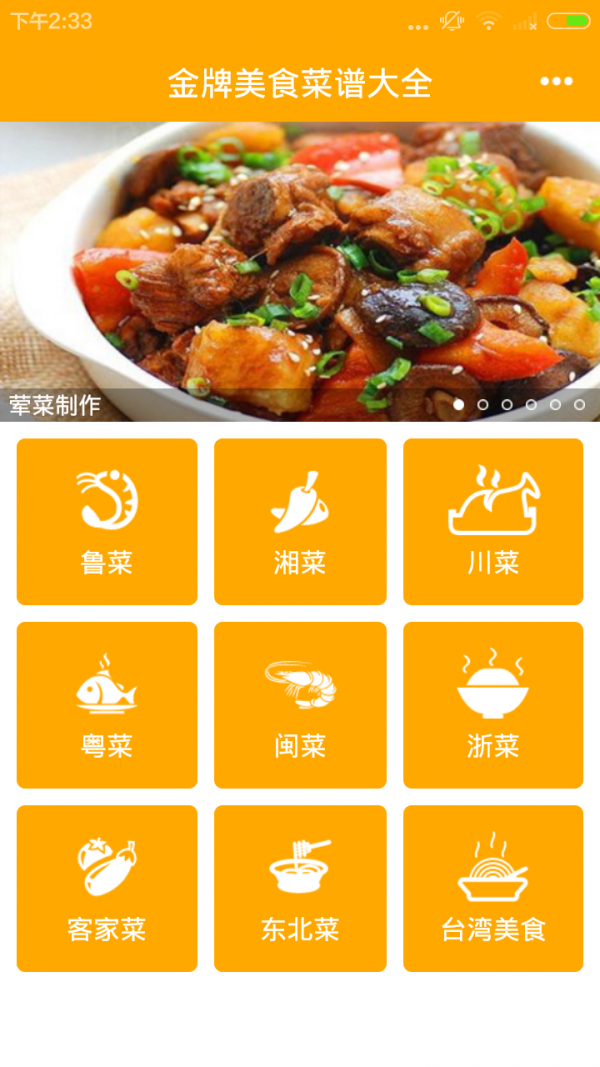This screenshot has height=1067, width=600.
Task: Browse 川菜 recipes
Action: coord(493,522)
